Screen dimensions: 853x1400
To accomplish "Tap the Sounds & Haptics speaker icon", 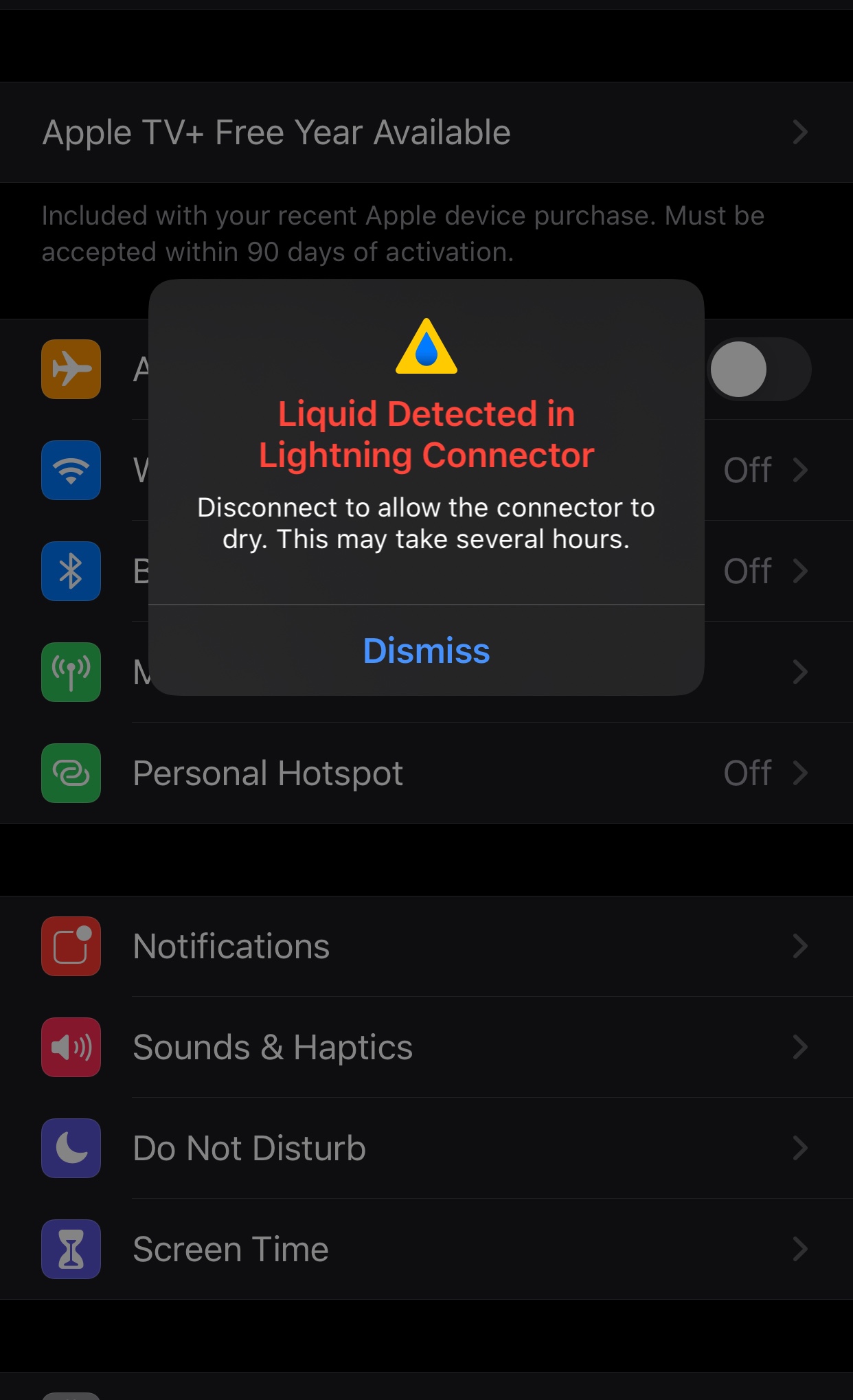I will tap(71, 1047).
